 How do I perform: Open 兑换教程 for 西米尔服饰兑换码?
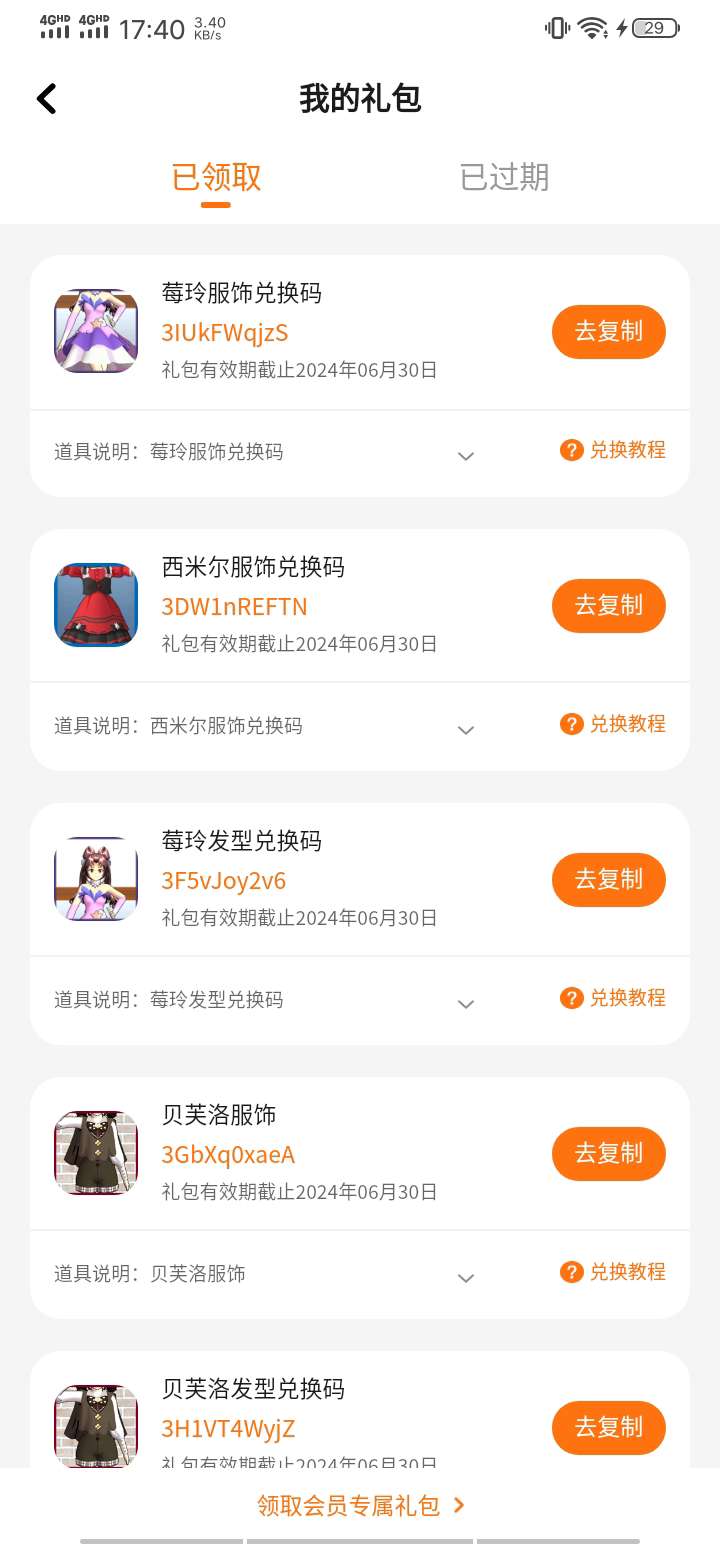[x=613, y=724]
